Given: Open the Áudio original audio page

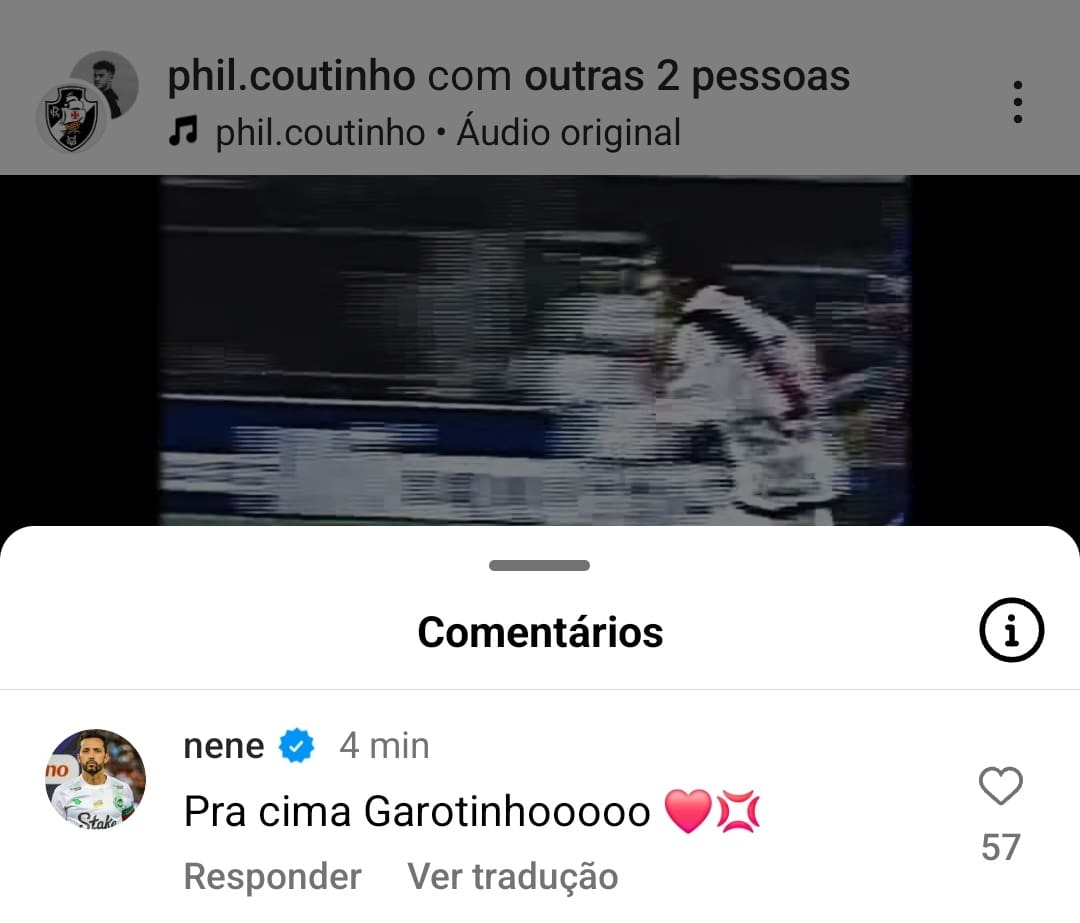Looking at the screenshot, I should tap(568, 132).
